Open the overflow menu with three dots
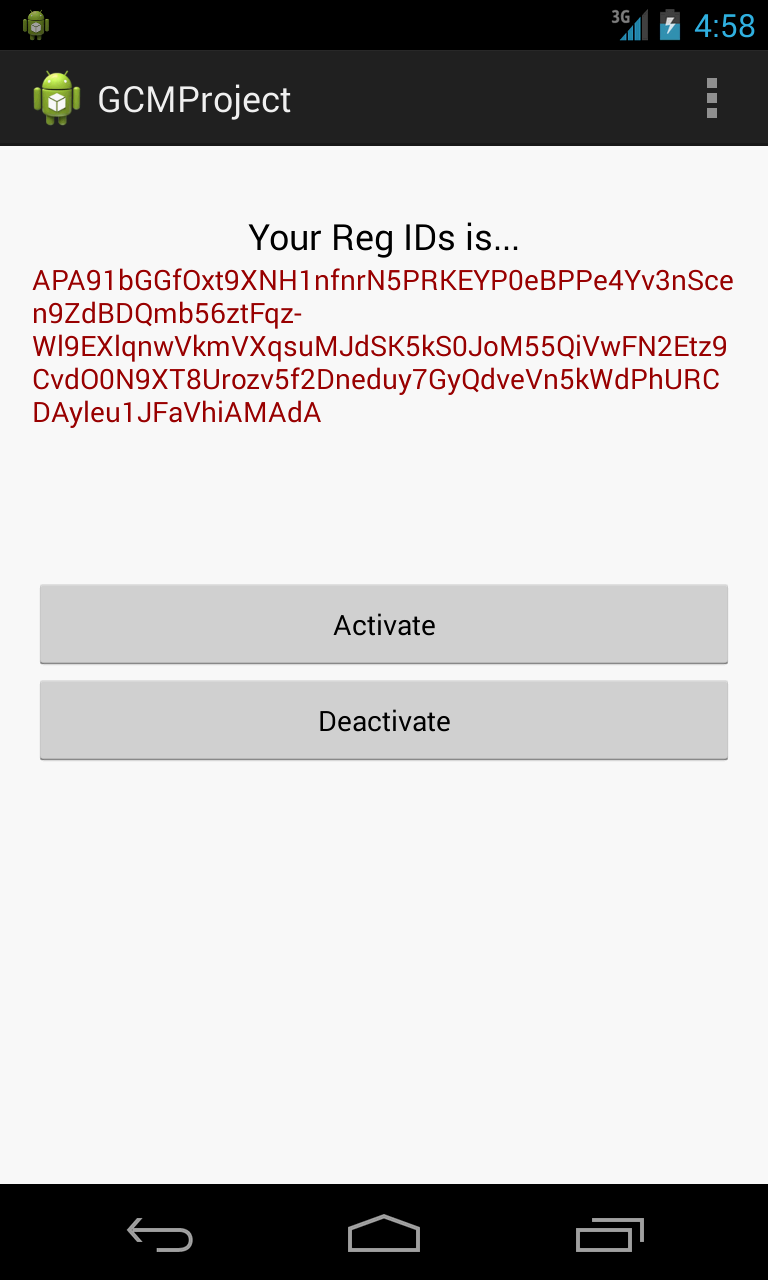Screen dimensions: 768x1280 coord(712,97)
